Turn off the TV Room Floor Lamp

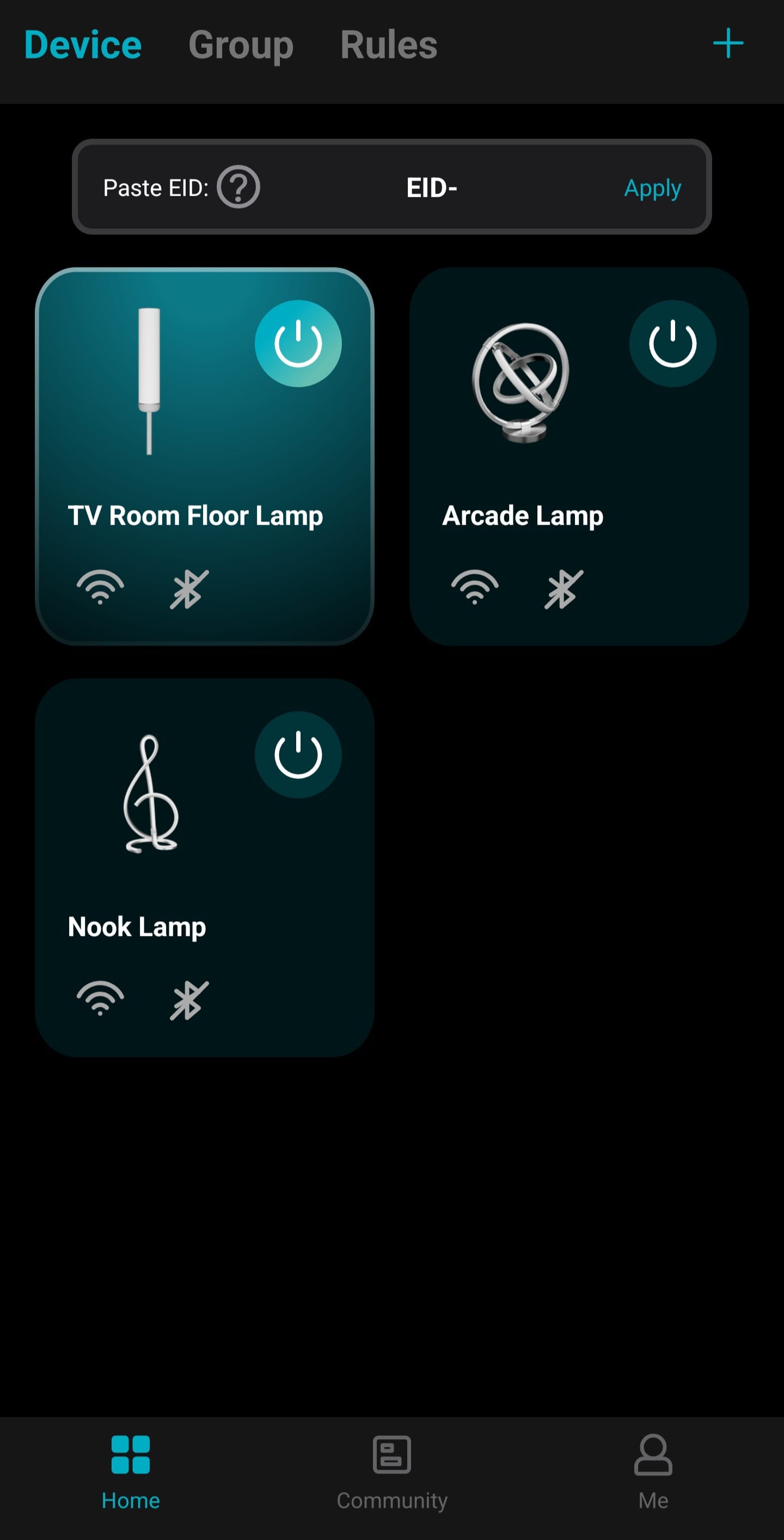click(x=298, y=344)
